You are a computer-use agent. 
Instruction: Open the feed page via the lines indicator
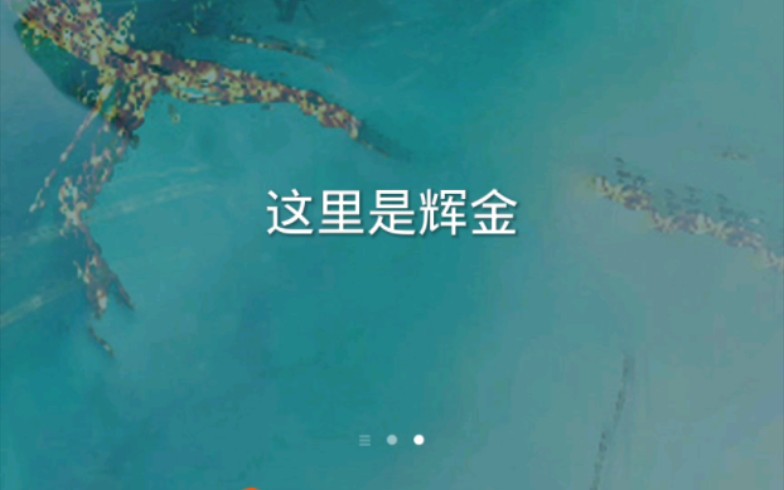point(365,439)
